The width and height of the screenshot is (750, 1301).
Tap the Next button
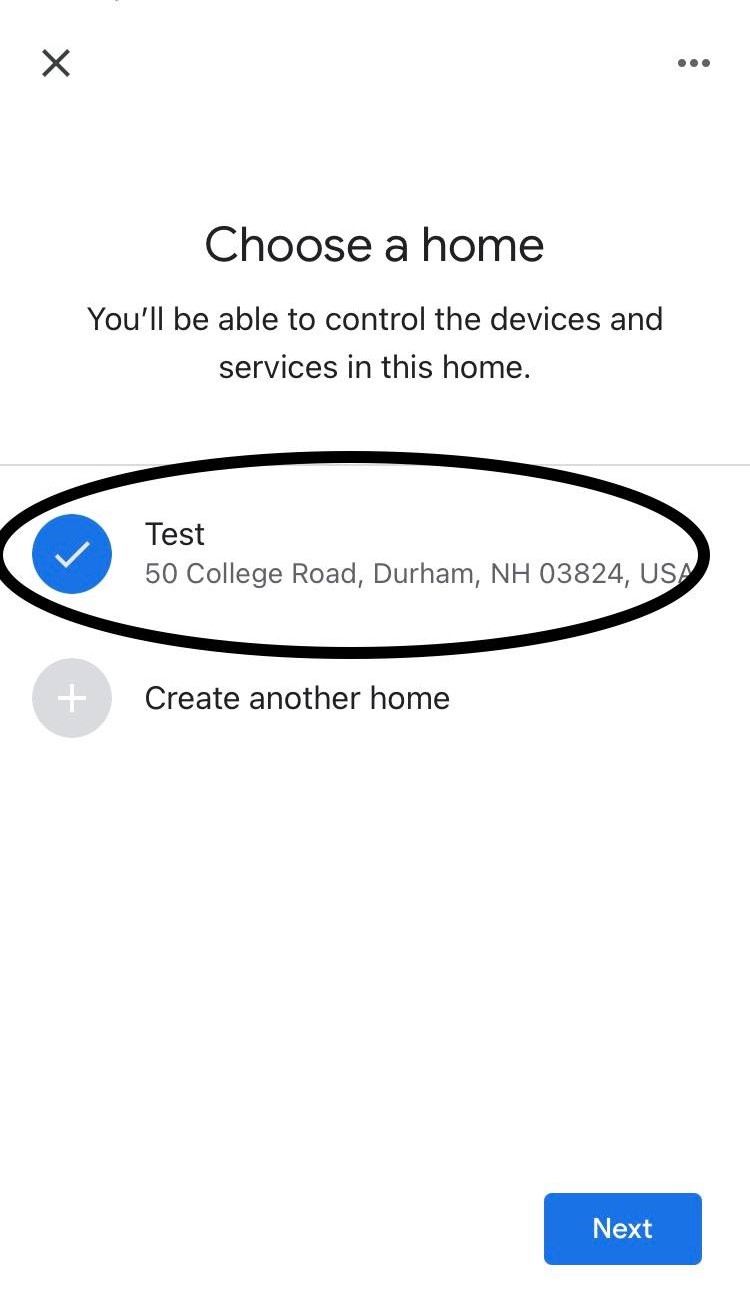coord(622,1228)
